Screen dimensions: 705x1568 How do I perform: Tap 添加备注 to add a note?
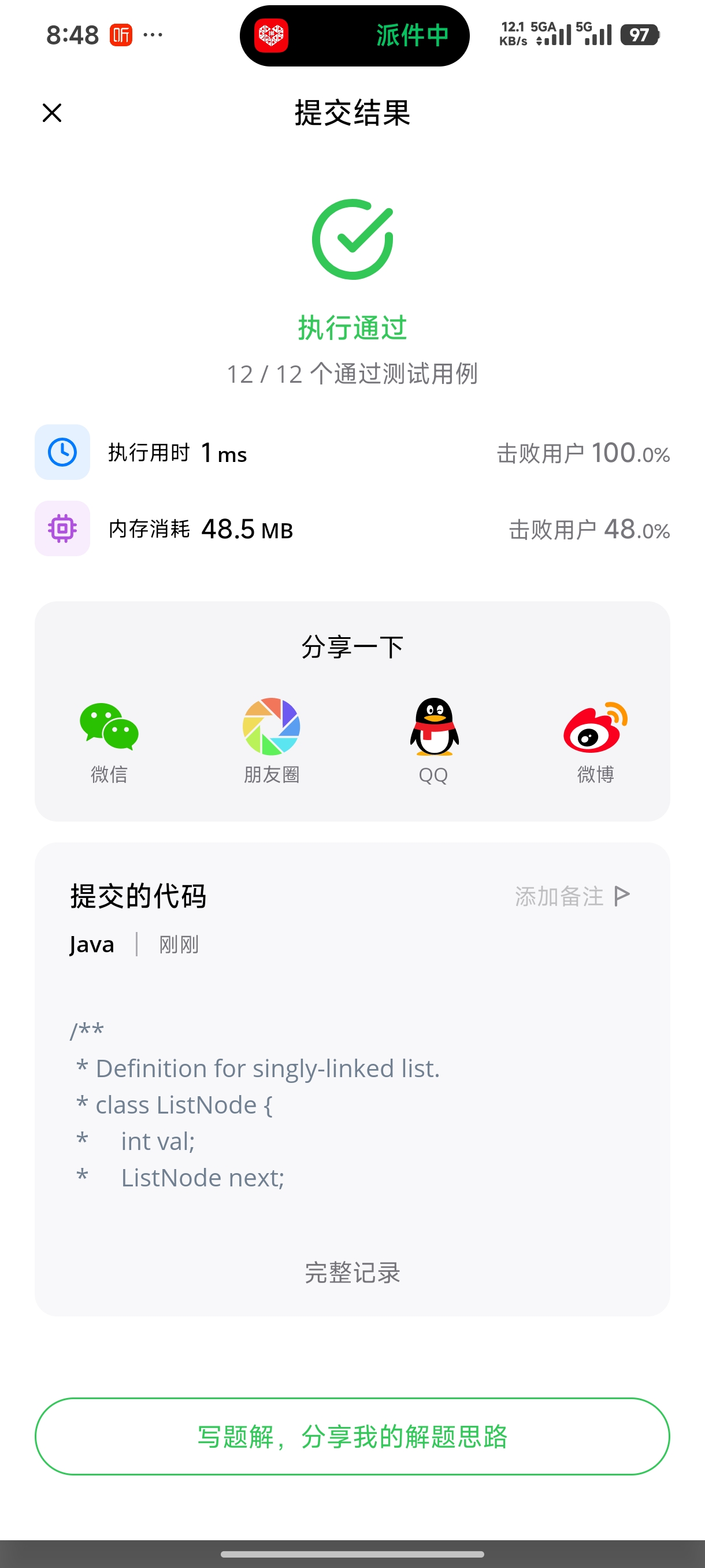[x=573, y=896]
